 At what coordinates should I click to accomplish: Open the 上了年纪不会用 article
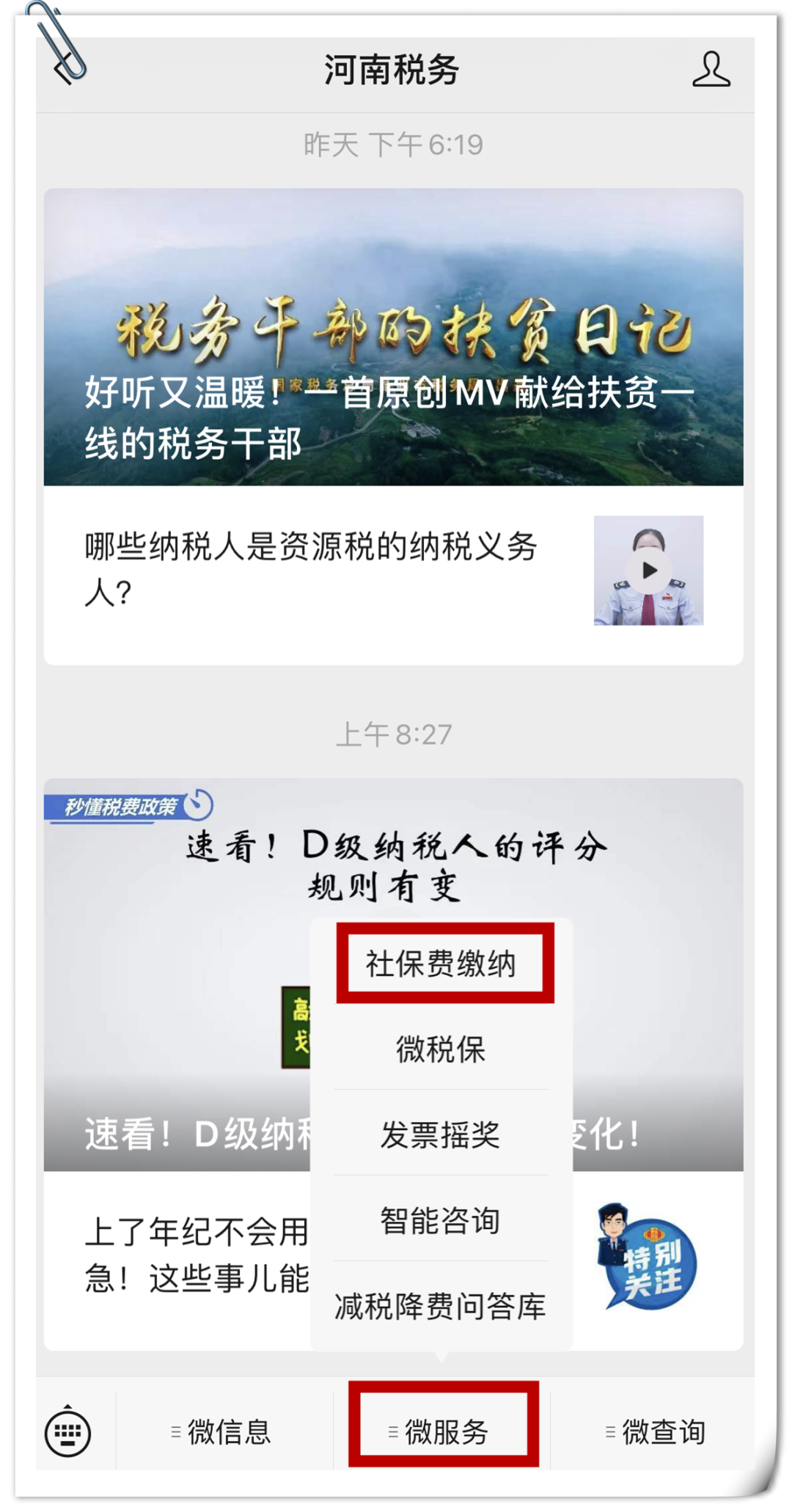point(191,1255)
